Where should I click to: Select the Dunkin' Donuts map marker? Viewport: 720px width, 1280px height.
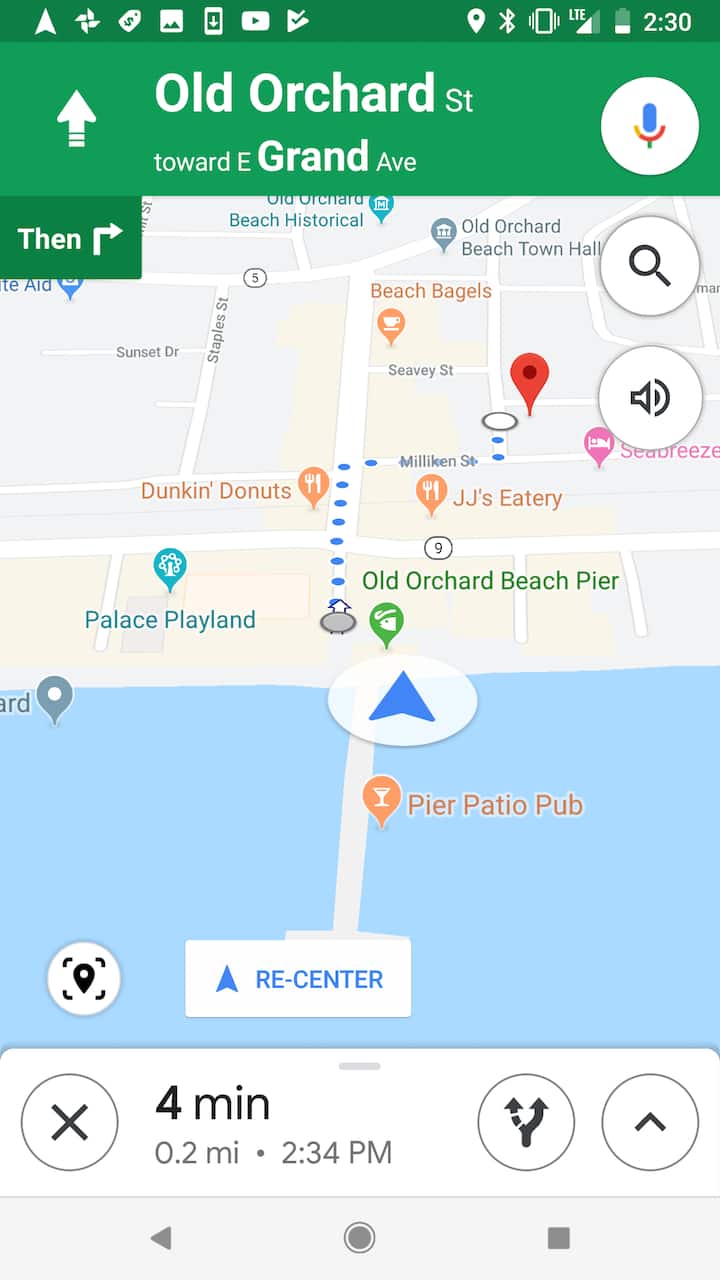[x=314, y=486]
